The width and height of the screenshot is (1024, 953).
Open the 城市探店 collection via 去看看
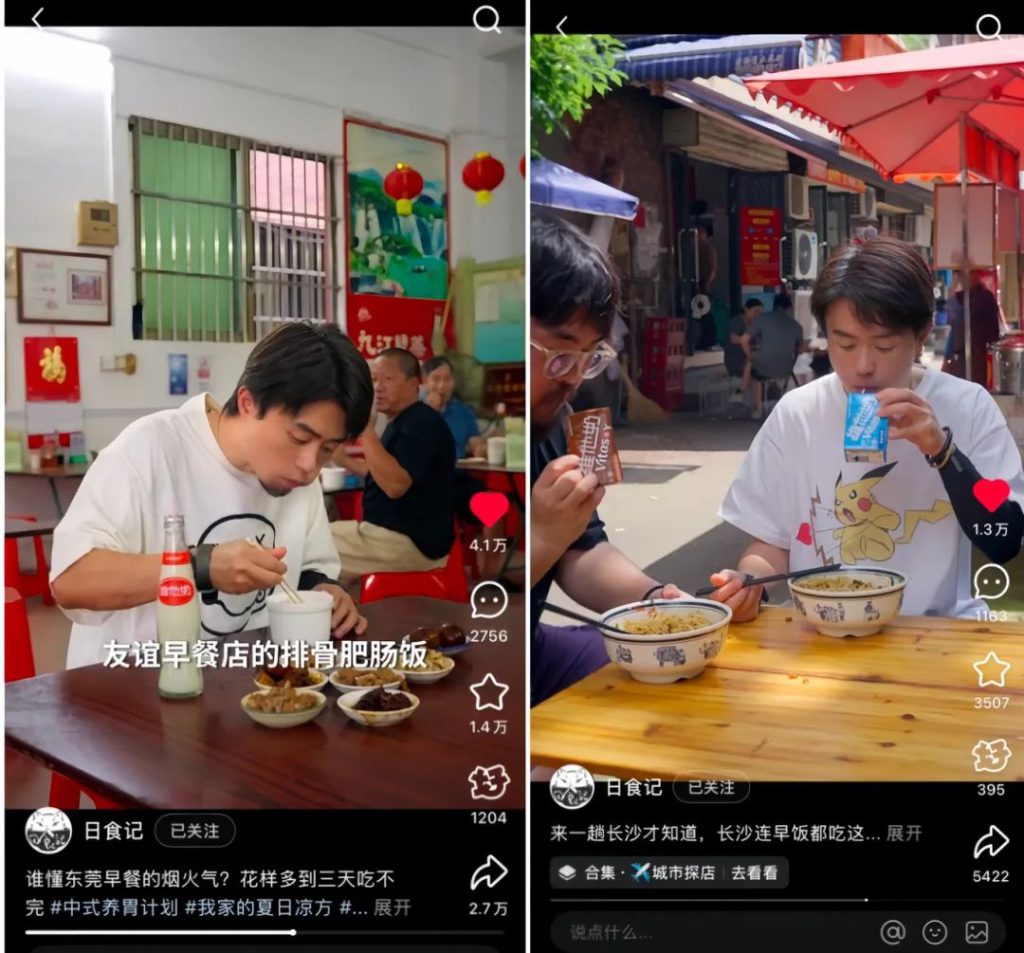[753, 872]
